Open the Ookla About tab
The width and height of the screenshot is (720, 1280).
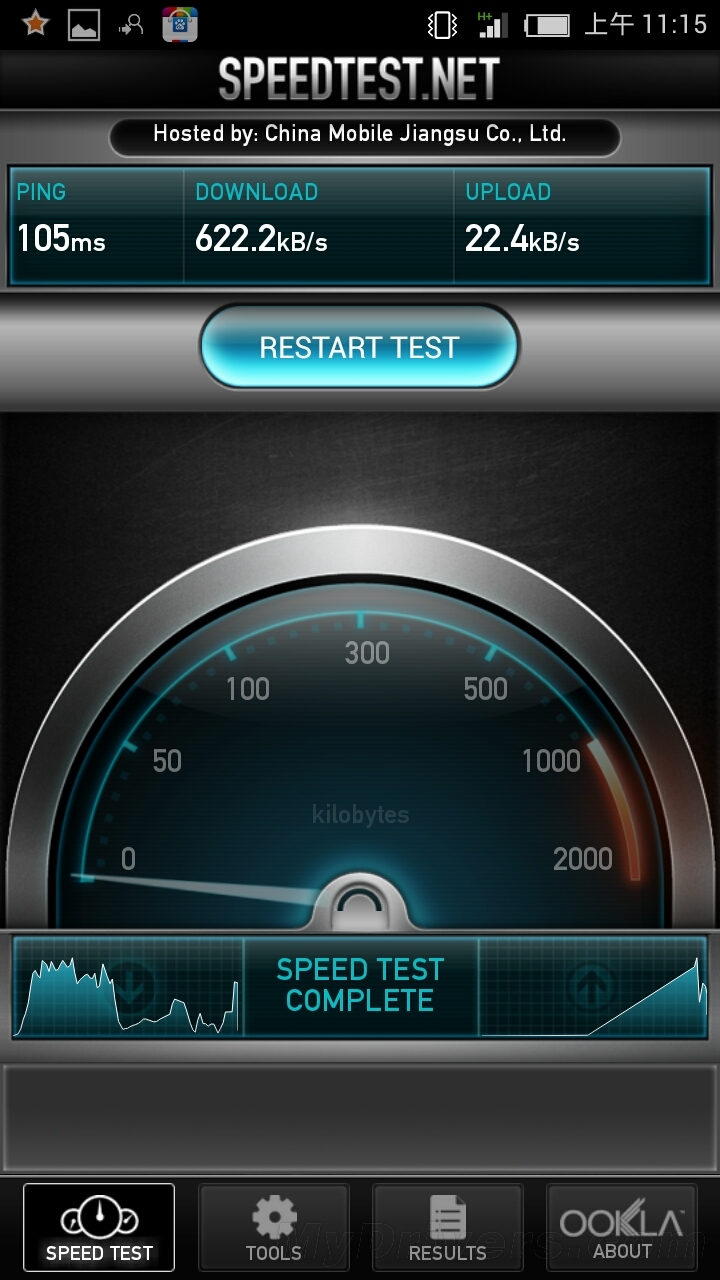click(x=621, y=1228)
